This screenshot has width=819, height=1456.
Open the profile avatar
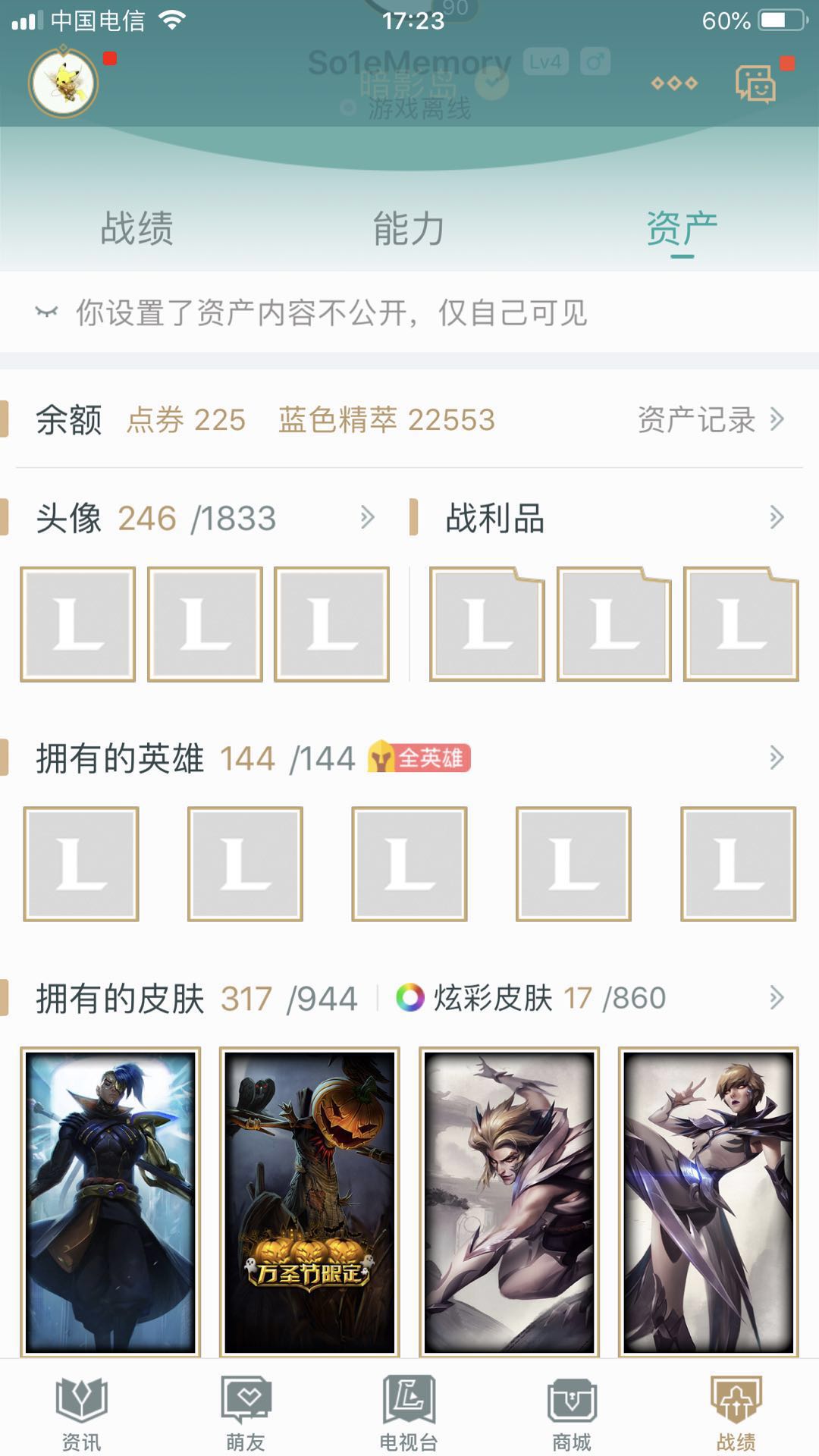[x=63, y=82]
